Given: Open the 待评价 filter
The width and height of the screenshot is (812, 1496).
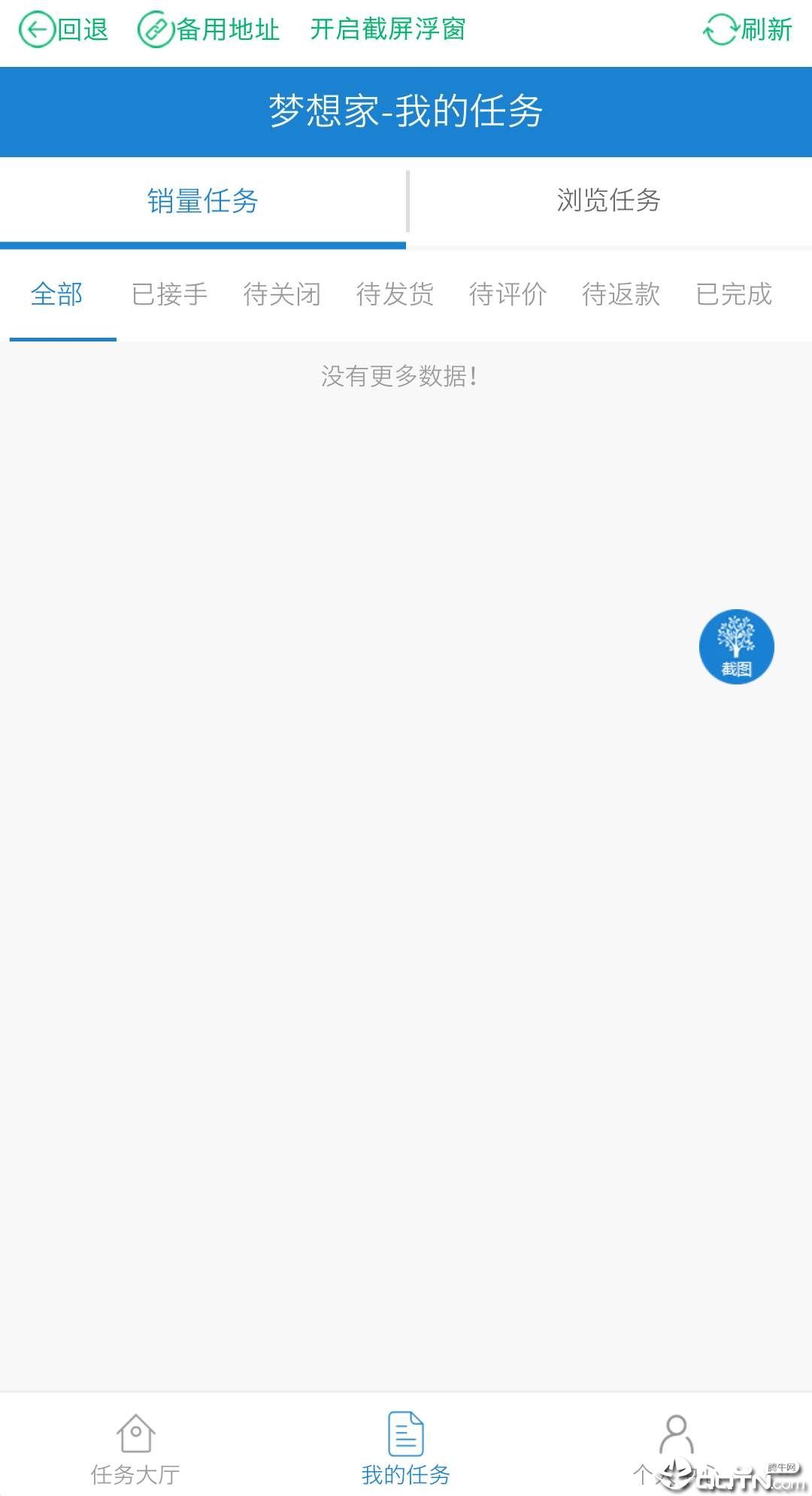Looking at the screenshot, I should pos(508,294).
